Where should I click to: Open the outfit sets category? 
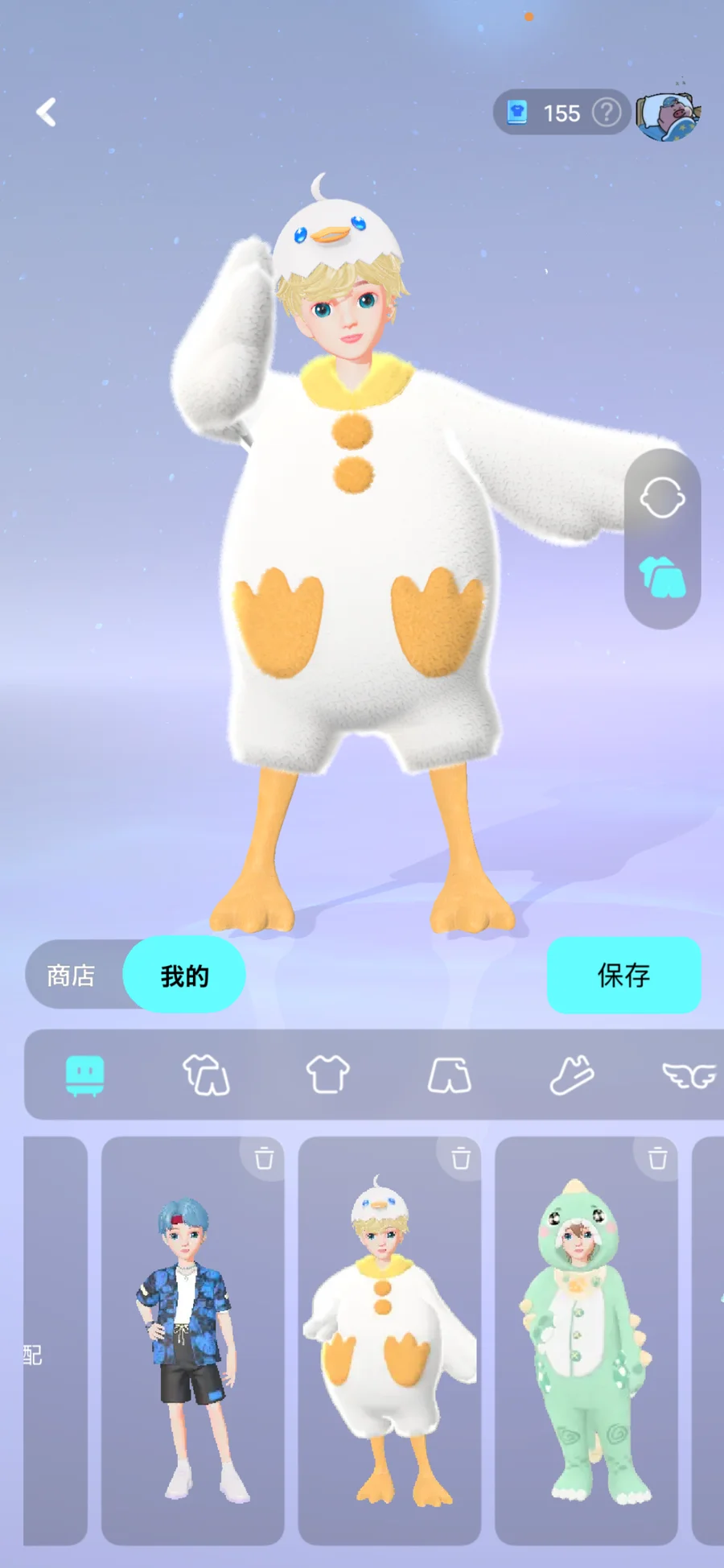[x=206, y=1075]
